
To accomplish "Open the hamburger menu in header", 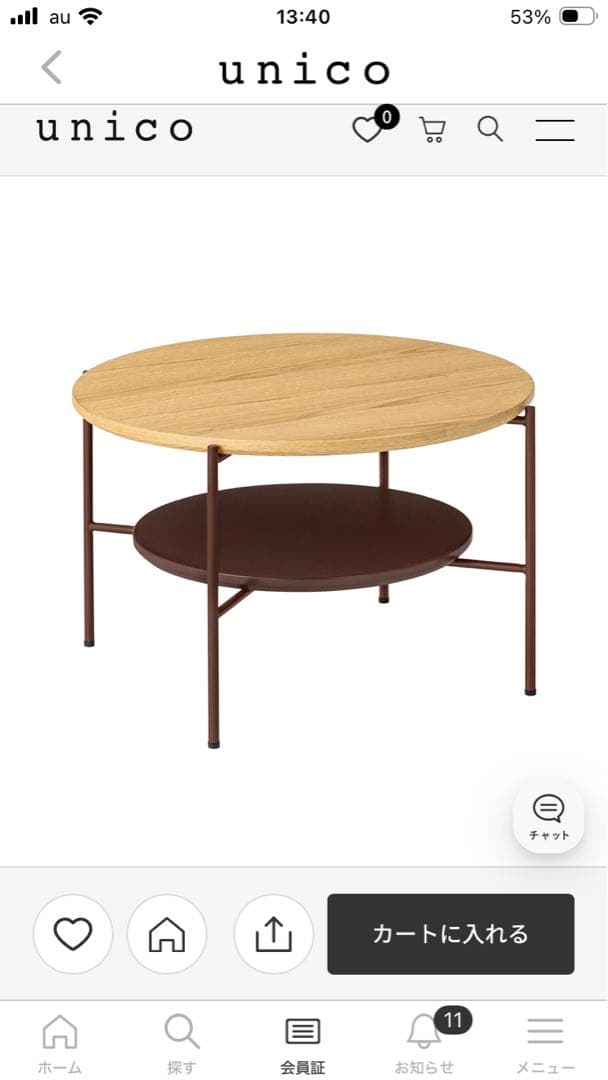I will pyautogui.click(x=554, y=130).
